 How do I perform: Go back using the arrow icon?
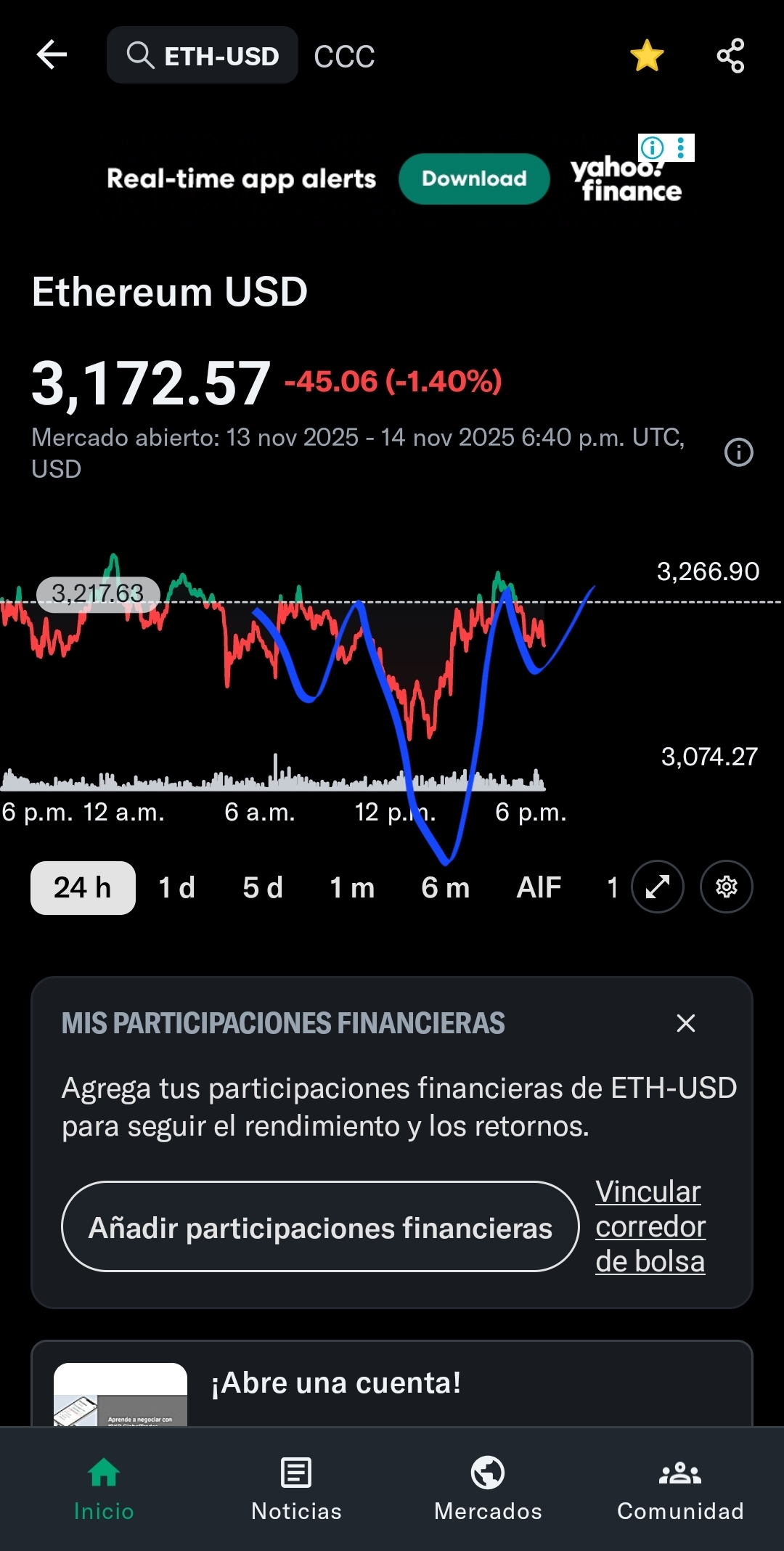[52, 54]
